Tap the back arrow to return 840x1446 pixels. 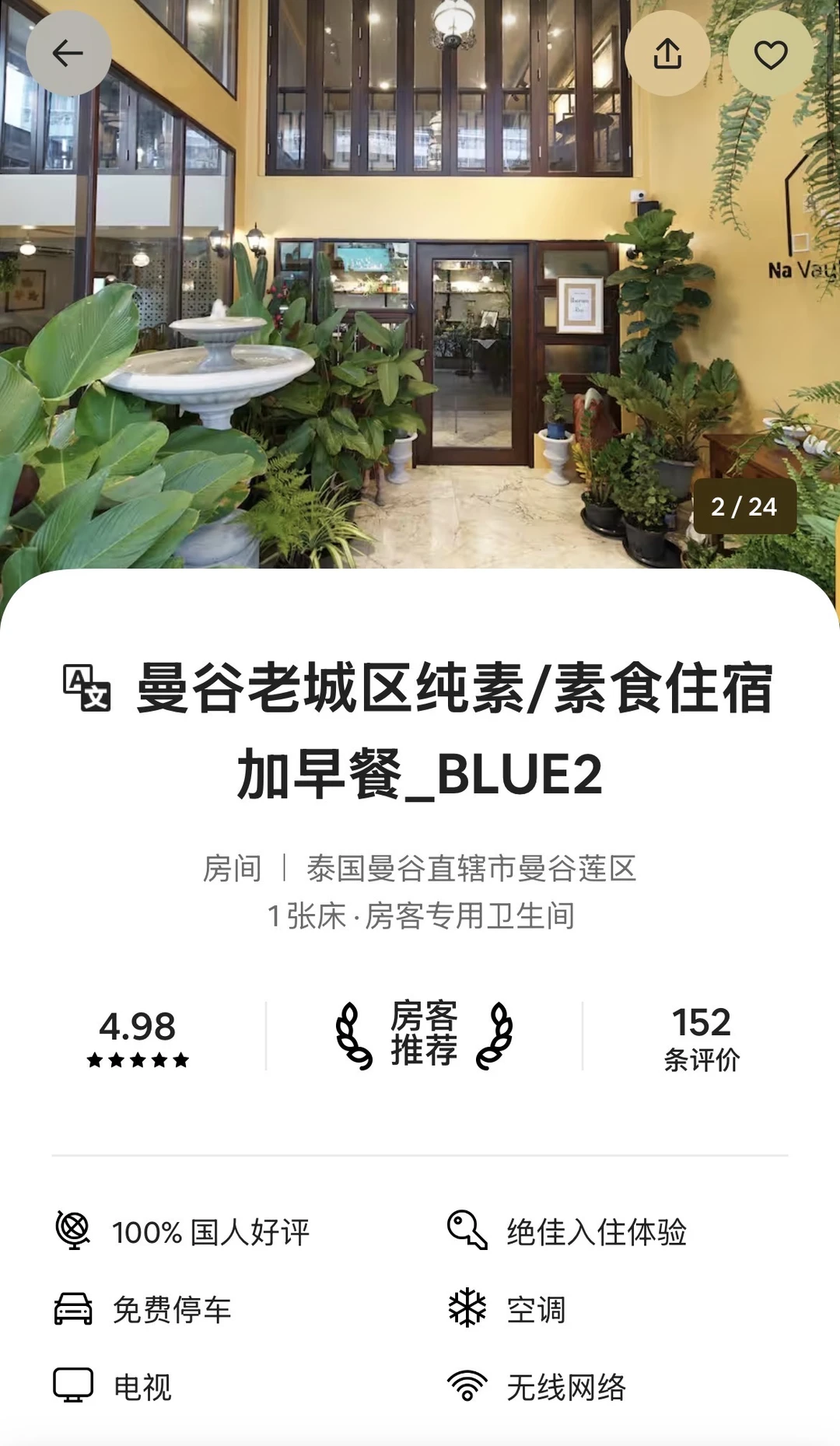coord(68,54)
